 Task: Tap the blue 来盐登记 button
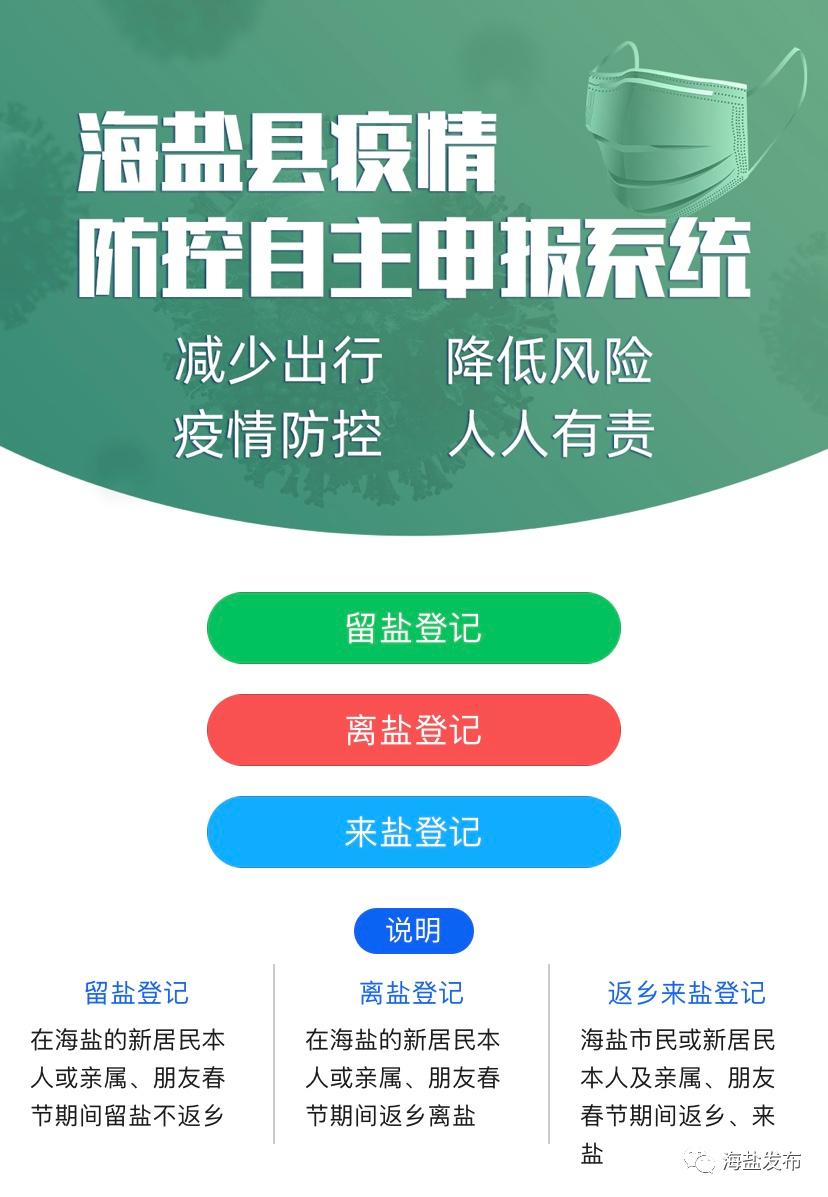(x=413, y=832)
